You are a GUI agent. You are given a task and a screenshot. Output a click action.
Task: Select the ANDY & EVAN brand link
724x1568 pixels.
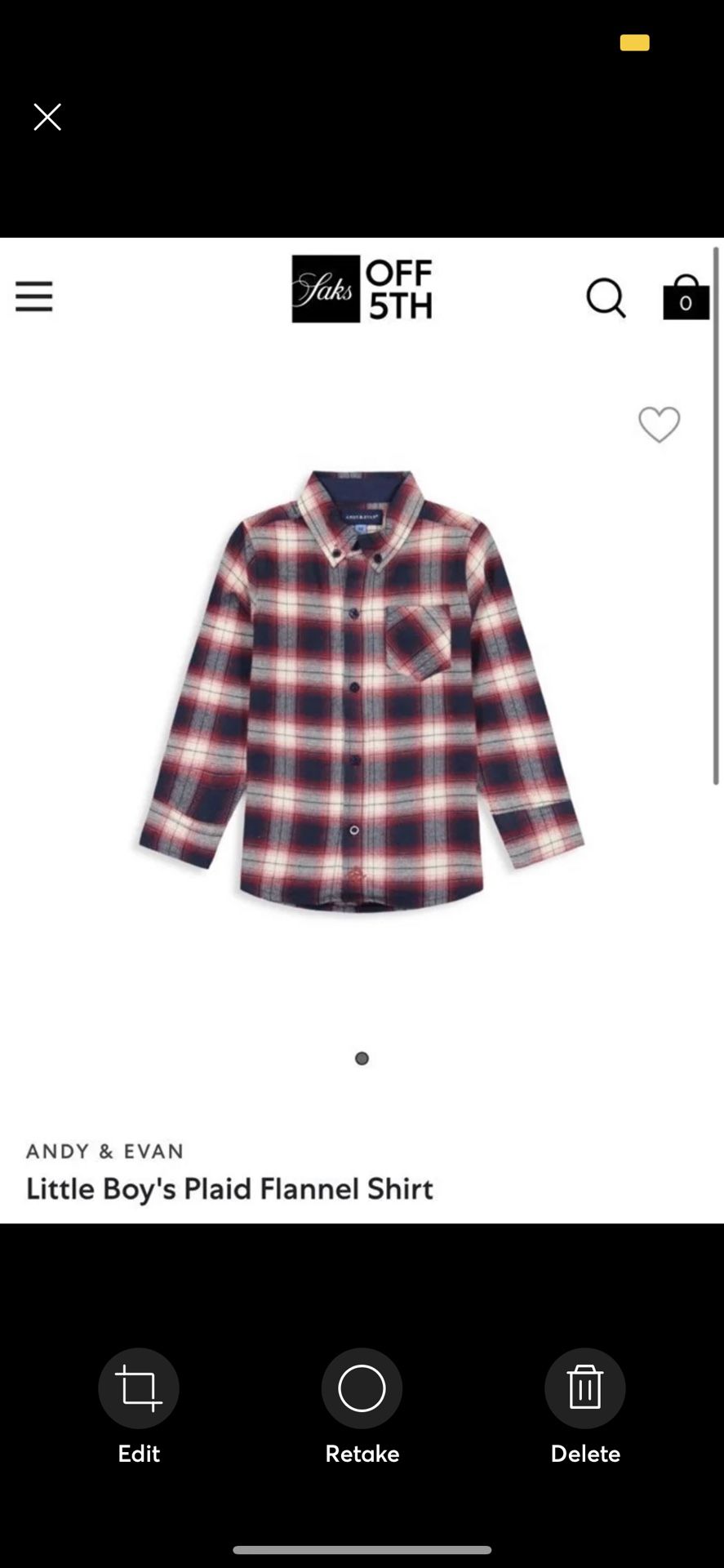(x=104, y=1151)
